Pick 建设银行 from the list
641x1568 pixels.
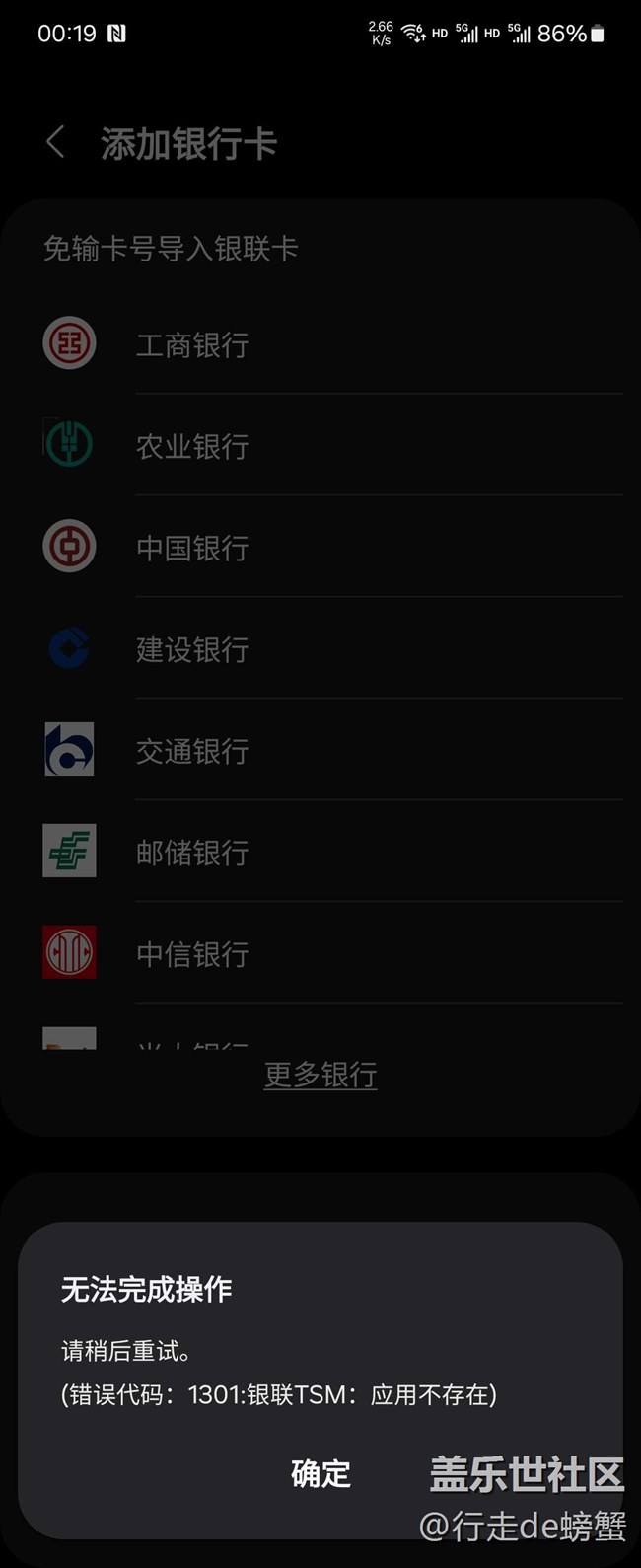[192, 649]
